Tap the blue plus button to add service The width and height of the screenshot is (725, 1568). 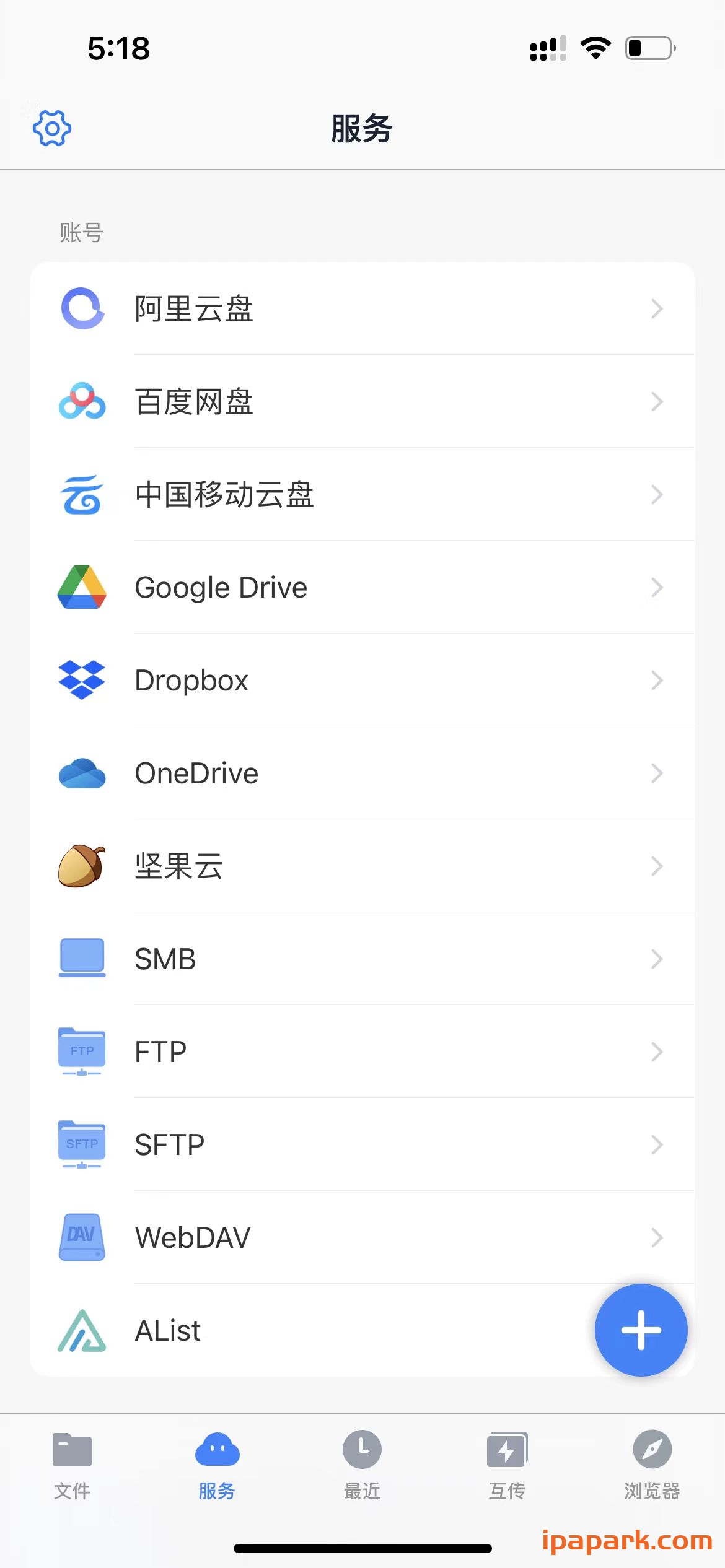(x=641, y=1330)
